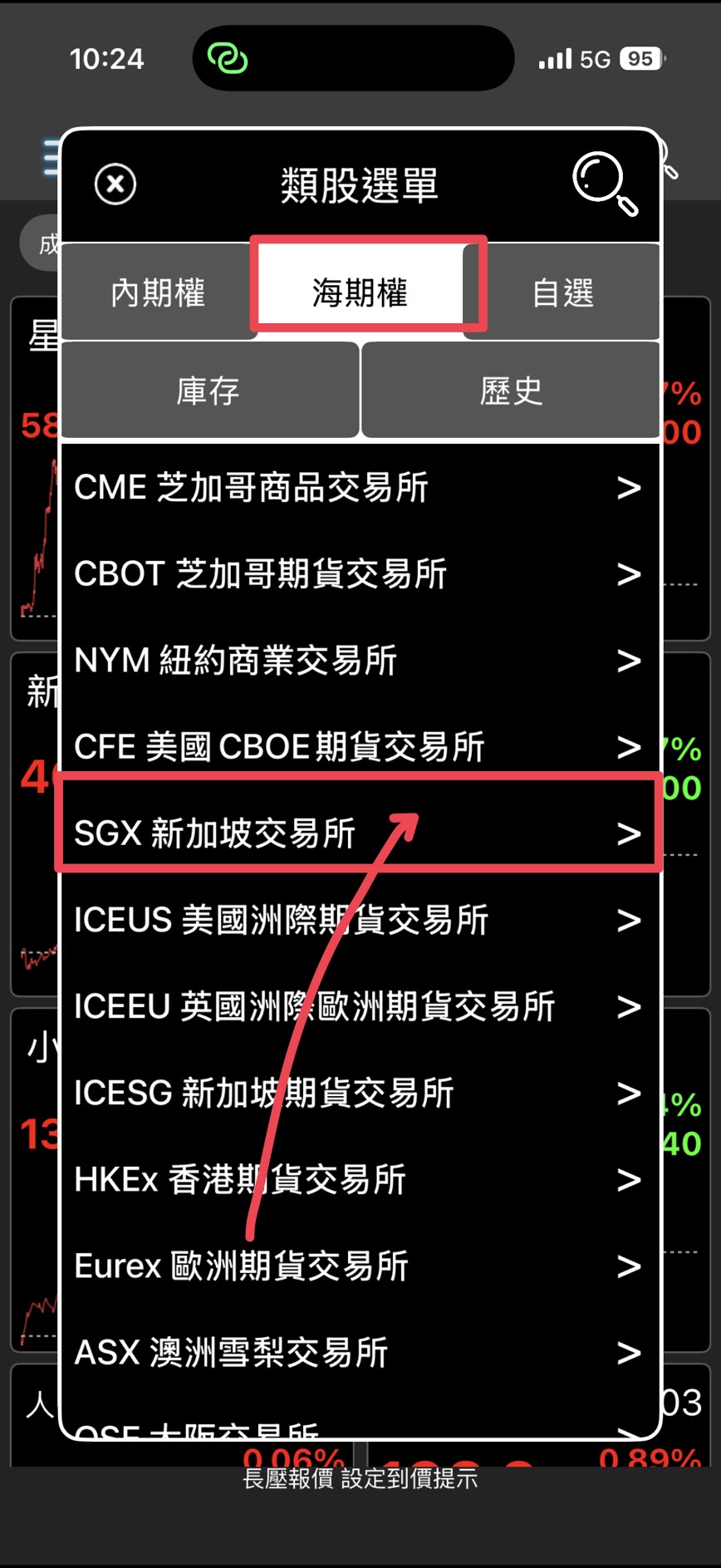Viewport: 721px width, 1568px height.
Task: Close the 類股選單 dialog
Action: tap(115, 184)
